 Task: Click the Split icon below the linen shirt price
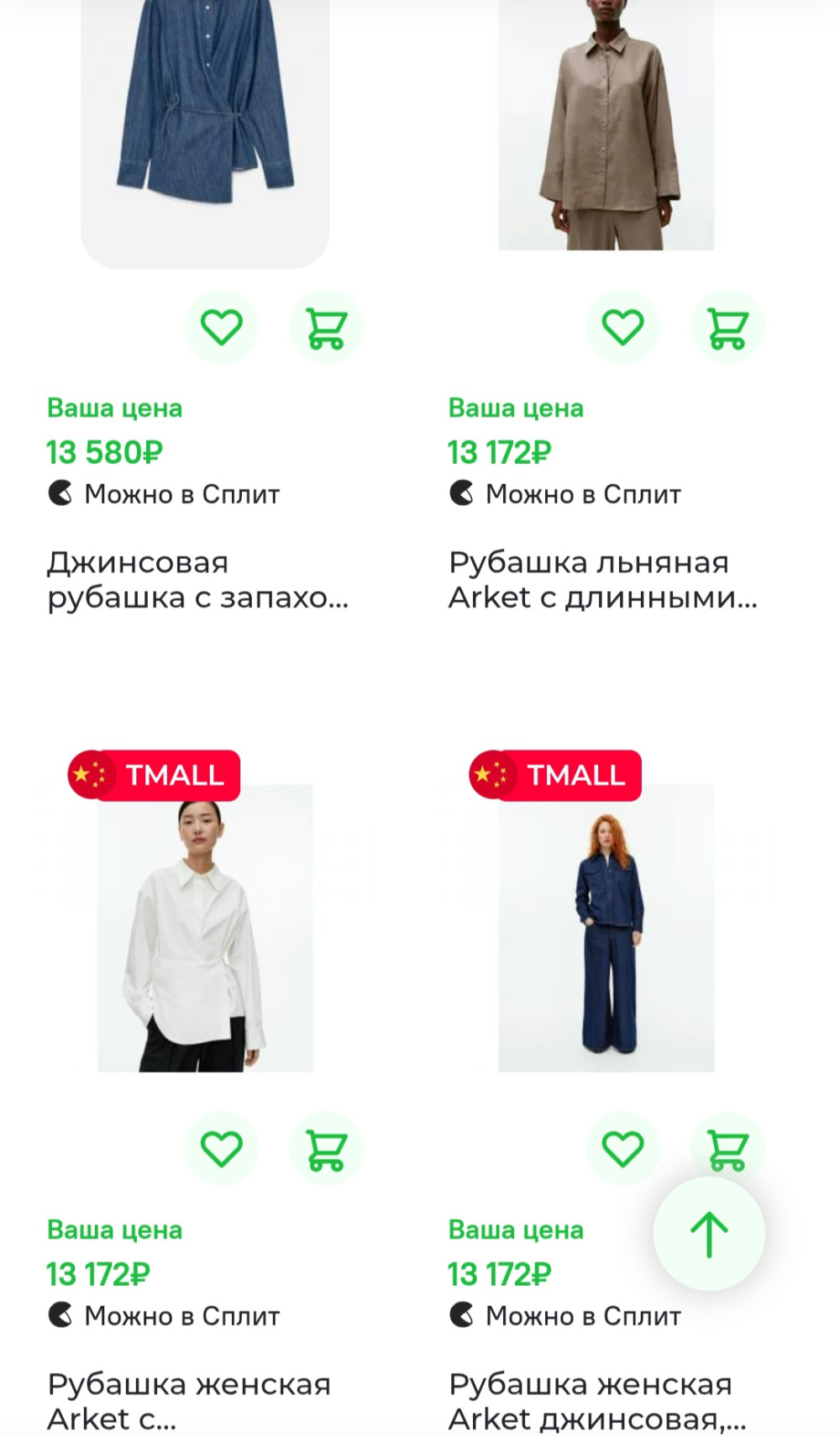460,494
